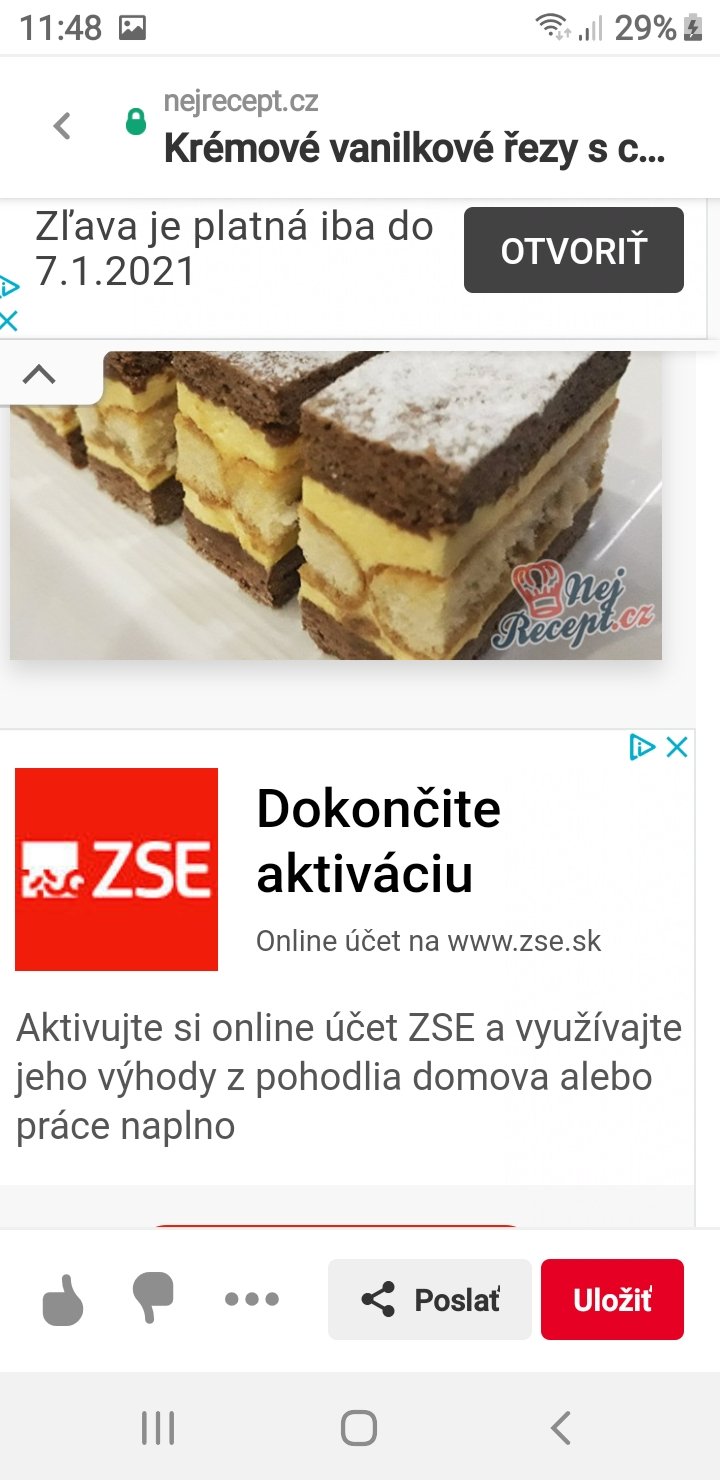This screenshot has height=1480, width=720.
Task: Save the pin with Uložiť
Action: [x=612, y=1300]
